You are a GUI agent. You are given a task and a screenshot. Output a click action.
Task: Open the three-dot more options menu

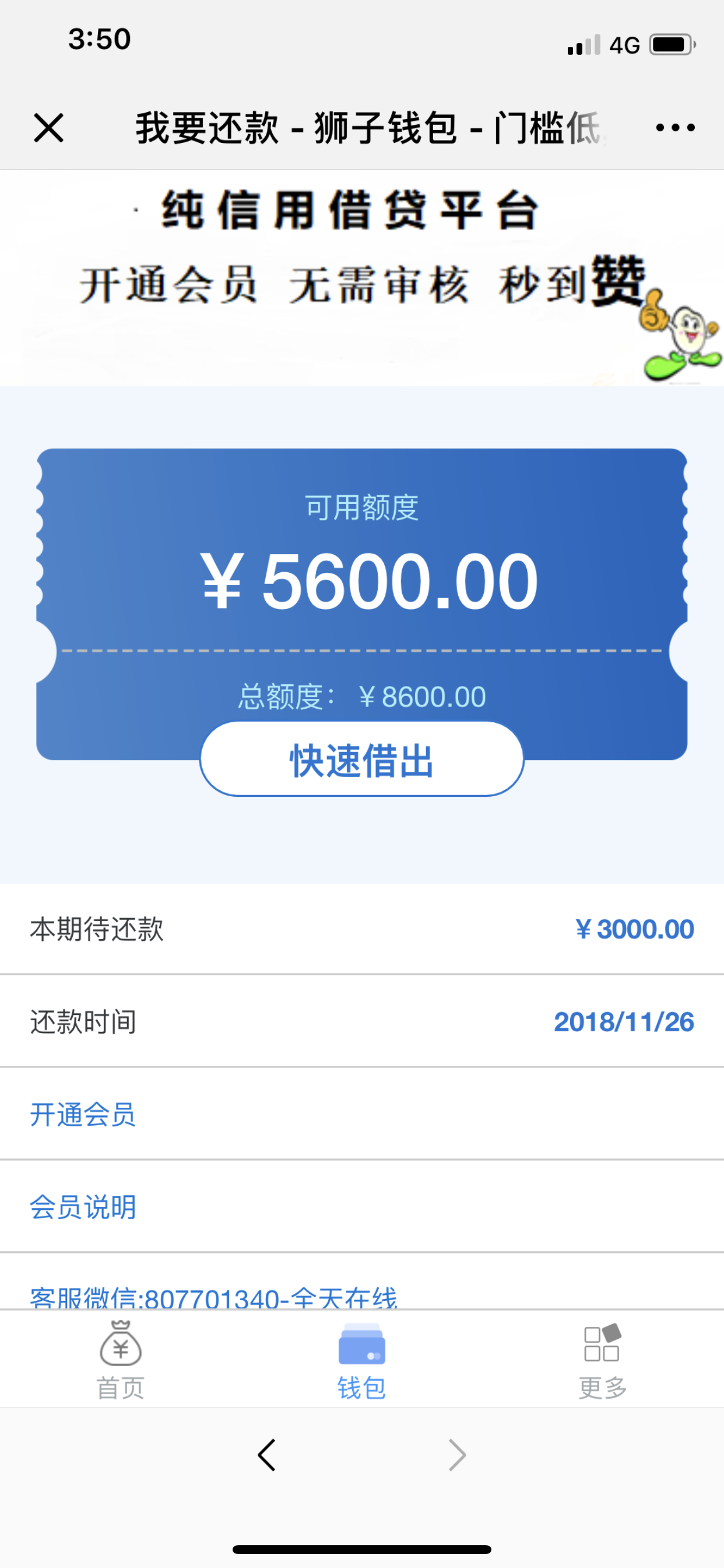(x=676, y=128)
